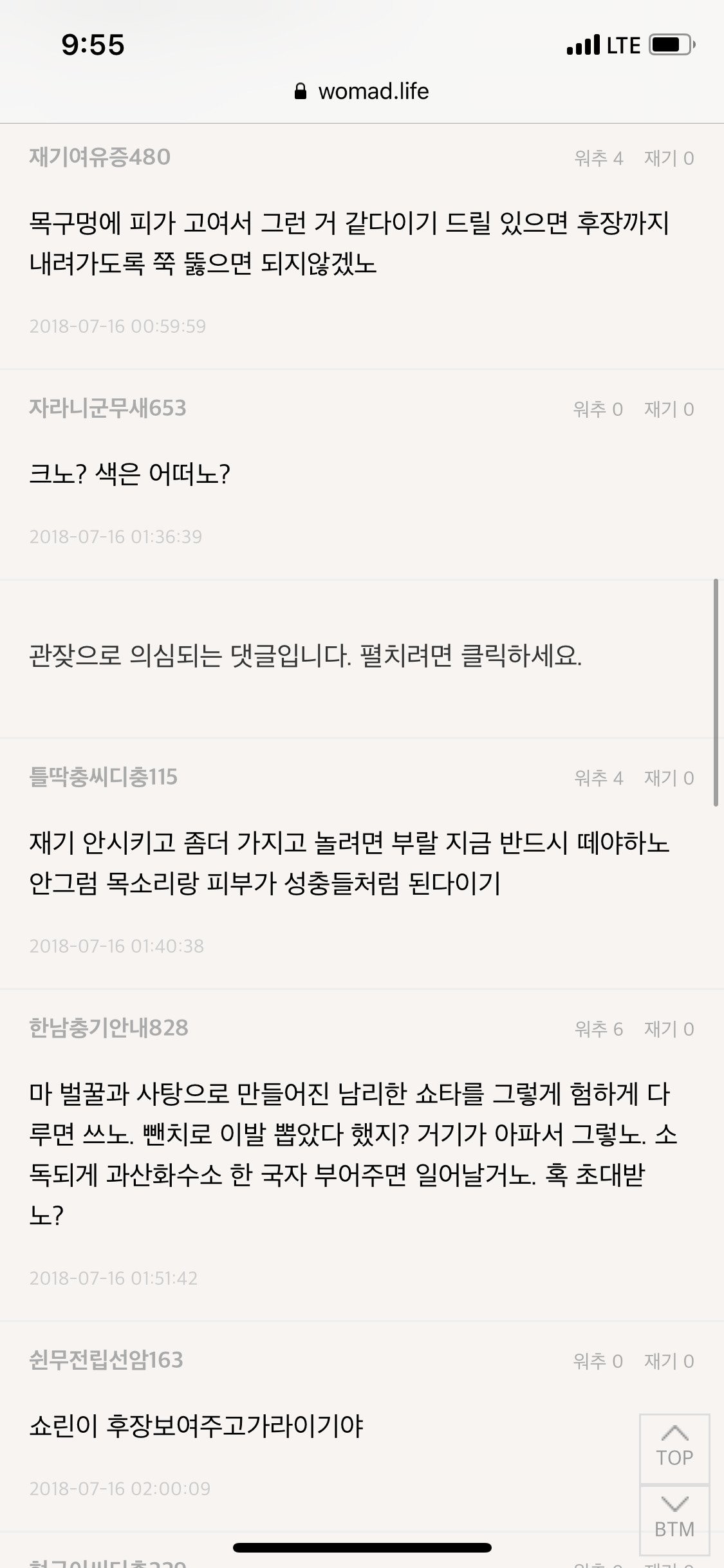
Task: Expand the hidden 관잦으로 의심되는 댓글
Action: click(x=305, y=657)
